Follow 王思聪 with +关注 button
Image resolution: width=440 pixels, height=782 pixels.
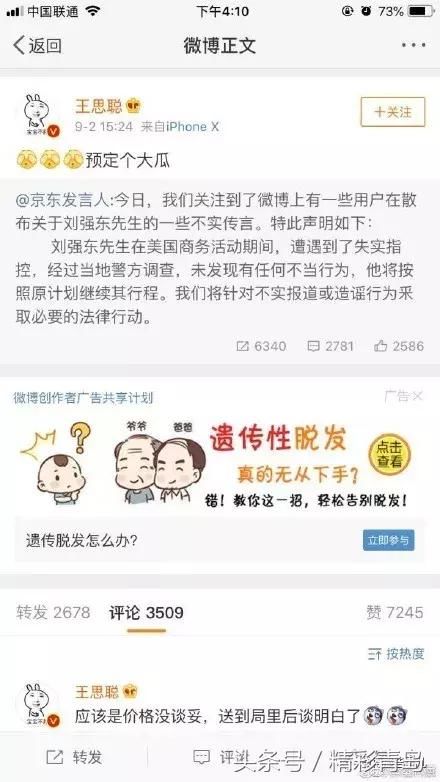click(393, 112)
